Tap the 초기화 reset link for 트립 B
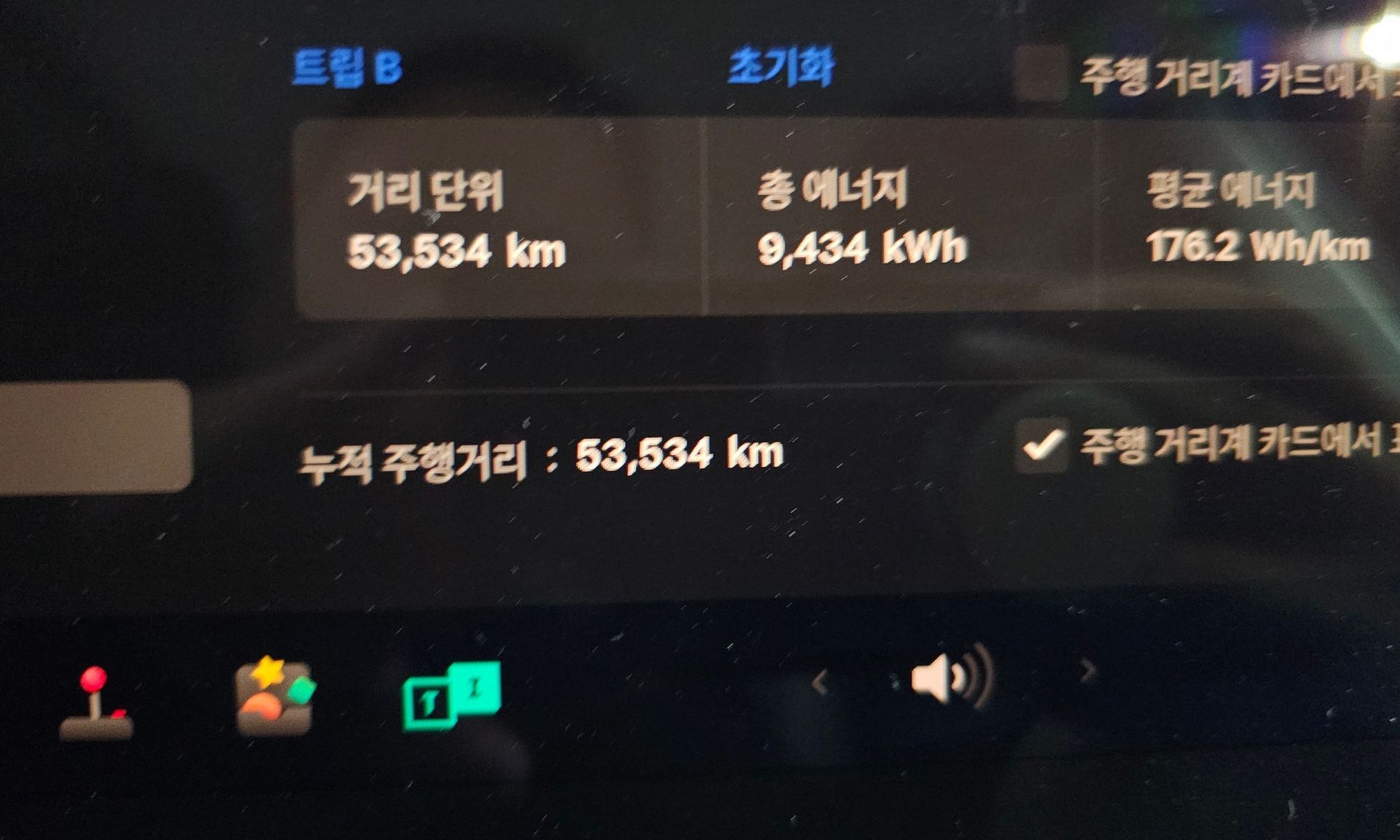The width and height of the screenshot is (1400, 840). 780,68
